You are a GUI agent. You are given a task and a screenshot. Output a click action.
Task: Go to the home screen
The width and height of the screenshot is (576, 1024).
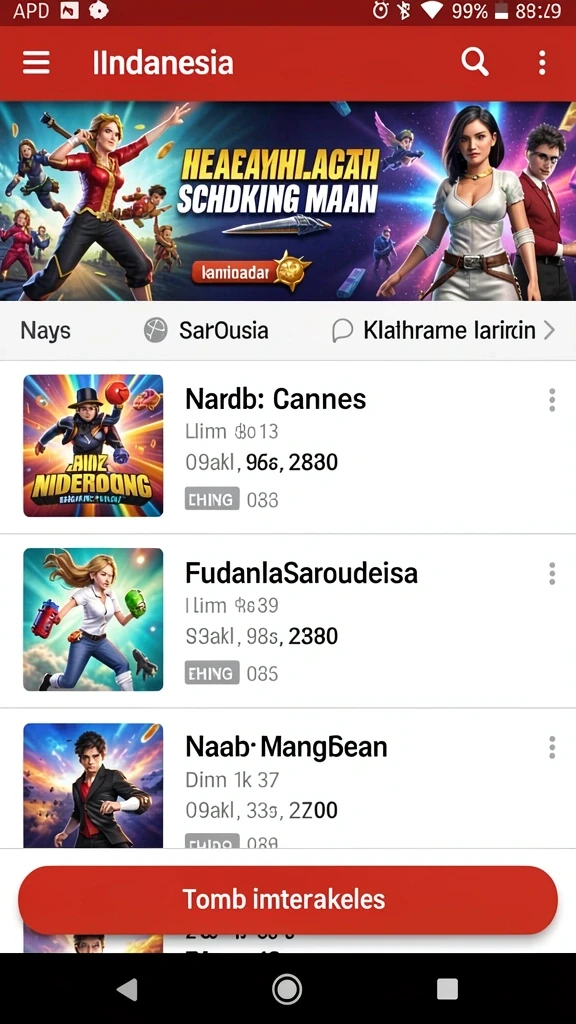[287, 990]
